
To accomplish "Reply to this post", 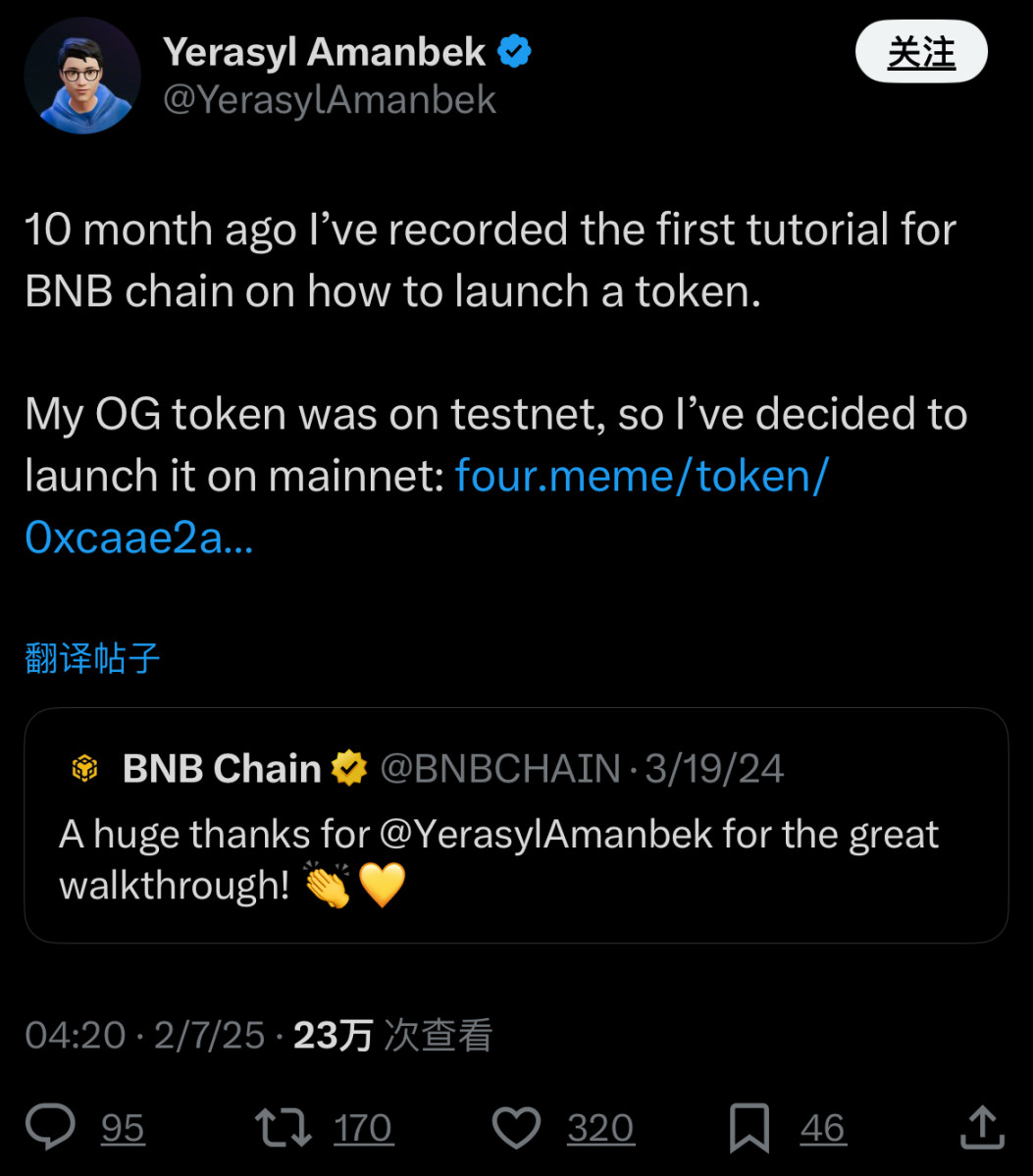I will coord(51,1128).
